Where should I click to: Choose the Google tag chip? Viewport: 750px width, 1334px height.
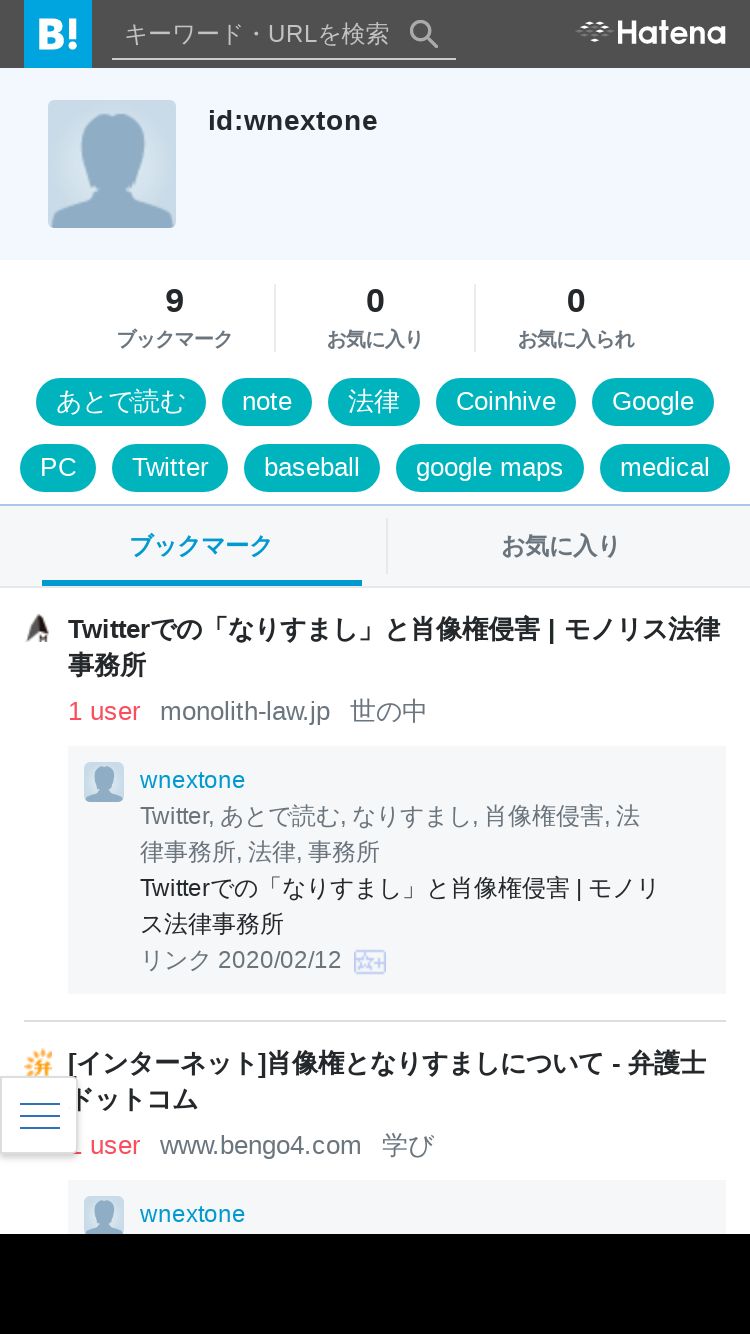(x=653, y=402)
